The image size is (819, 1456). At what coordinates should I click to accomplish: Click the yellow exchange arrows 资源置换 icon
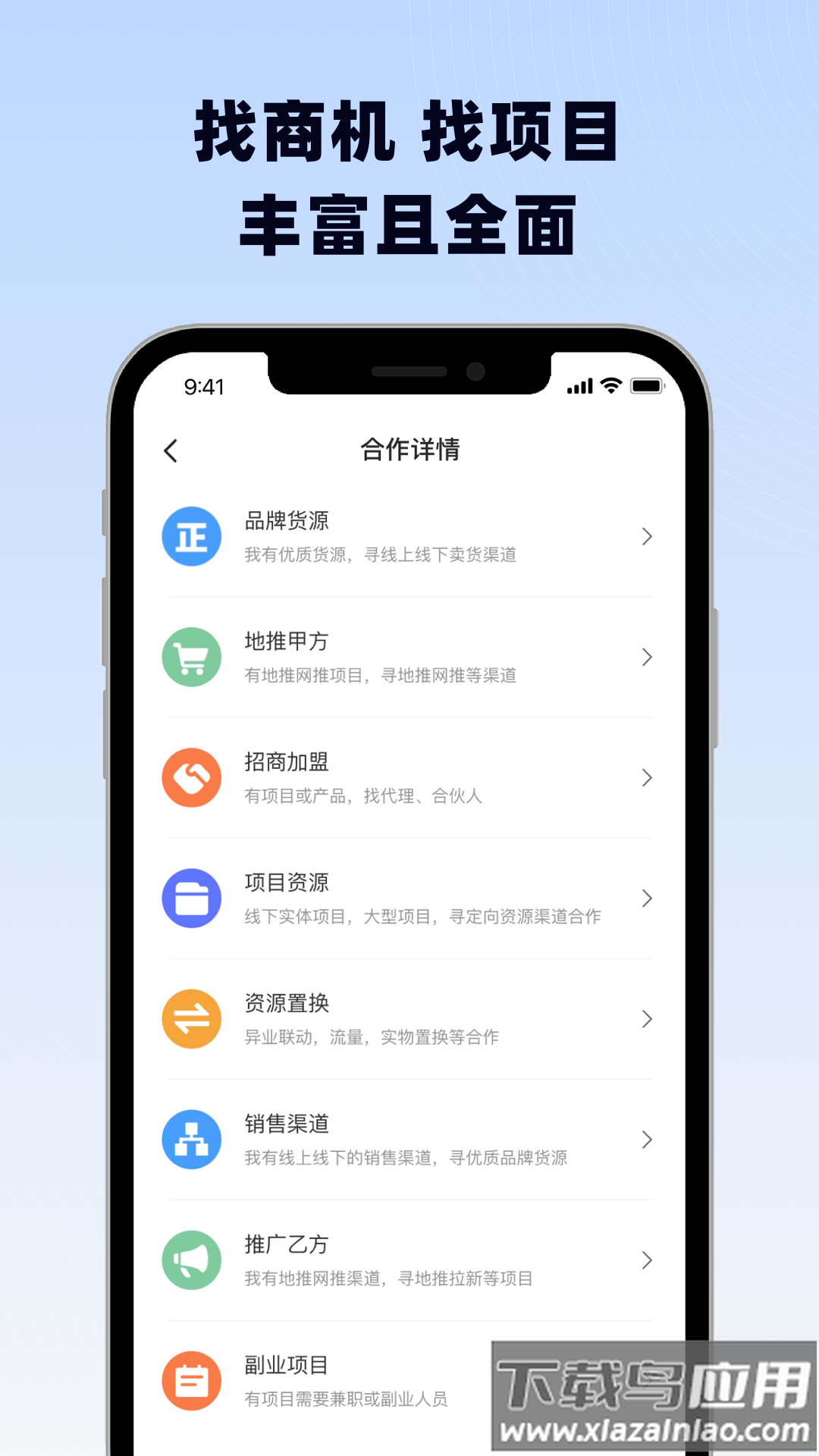click(x=192, y=1019)
